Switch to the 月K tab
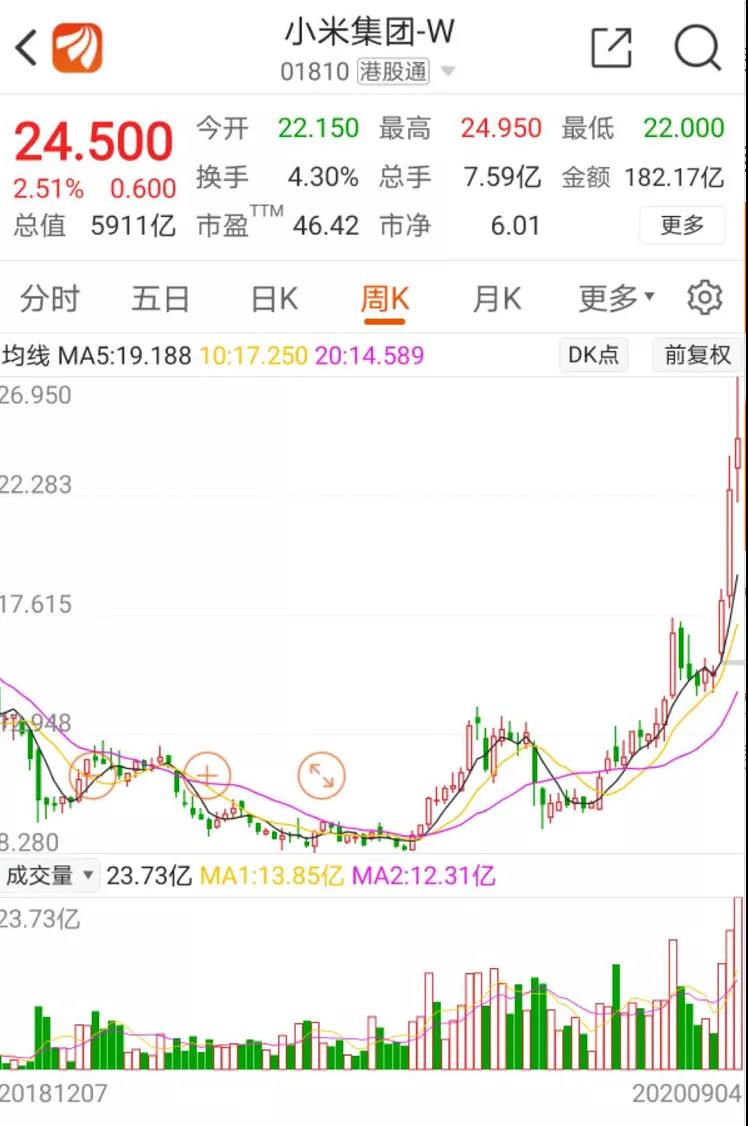This screenshot has width=748, height=1126. 496,297
